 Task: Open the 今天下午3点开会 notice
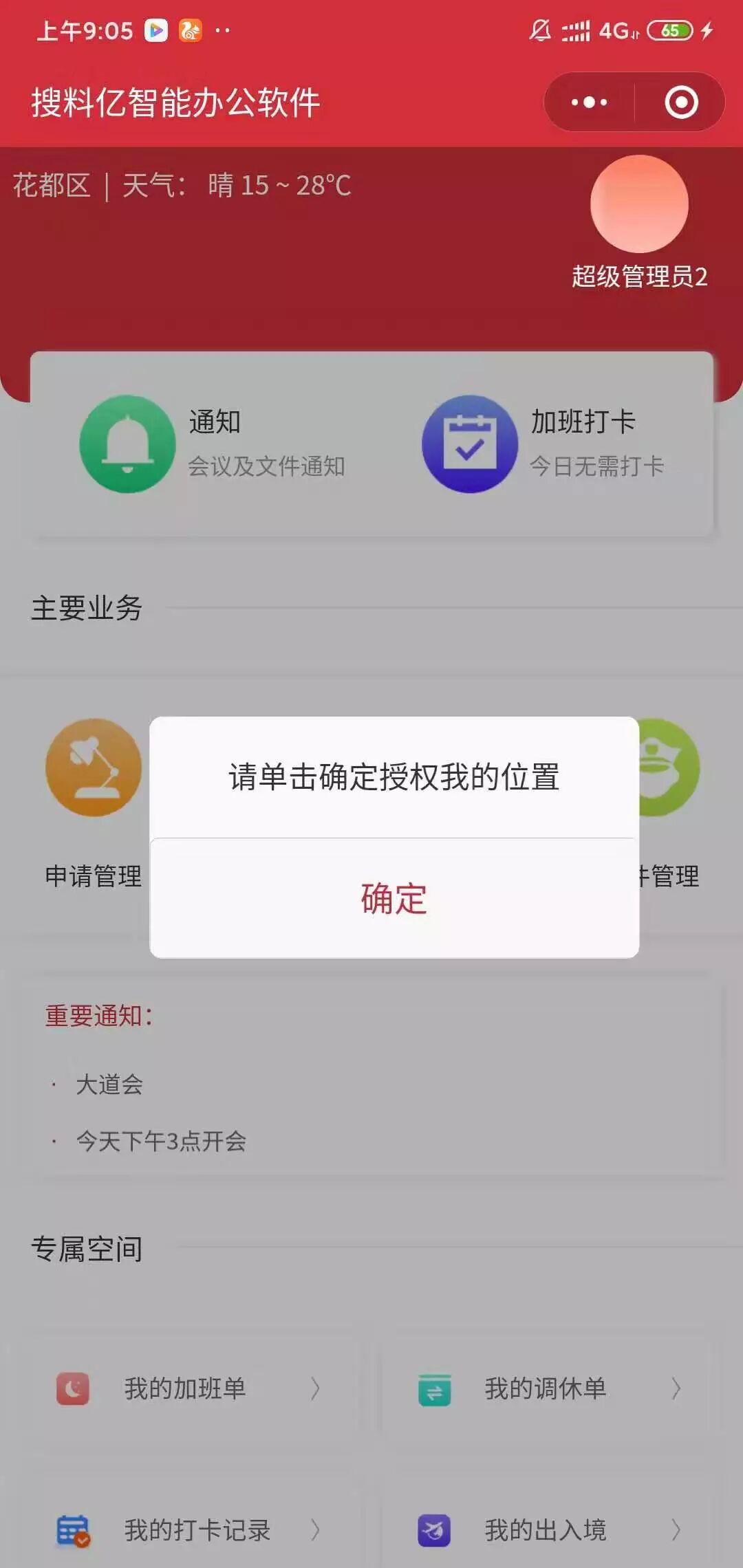click(x=162, y=1141)
